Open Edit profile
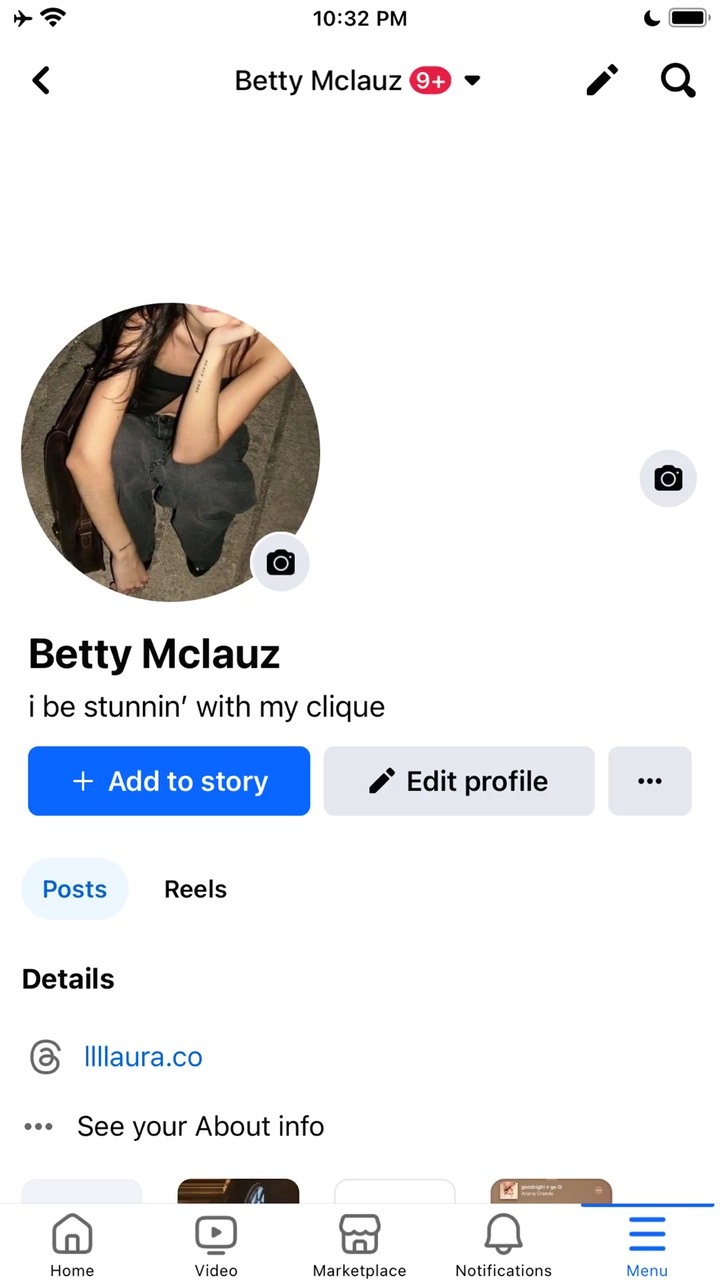 coord(459,781)
